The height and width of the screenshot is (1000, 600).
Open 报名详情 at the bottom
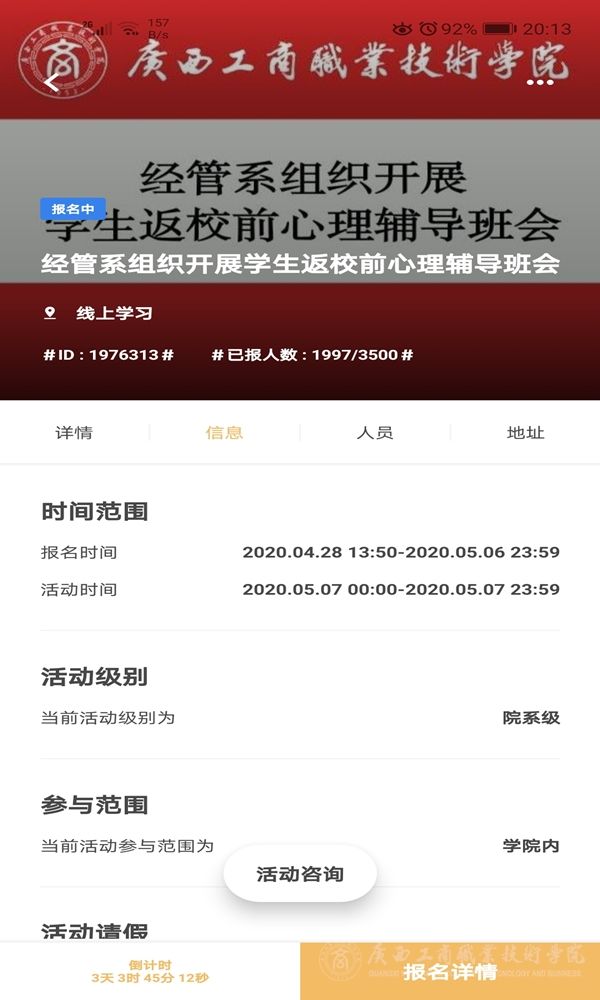point(450,971)
